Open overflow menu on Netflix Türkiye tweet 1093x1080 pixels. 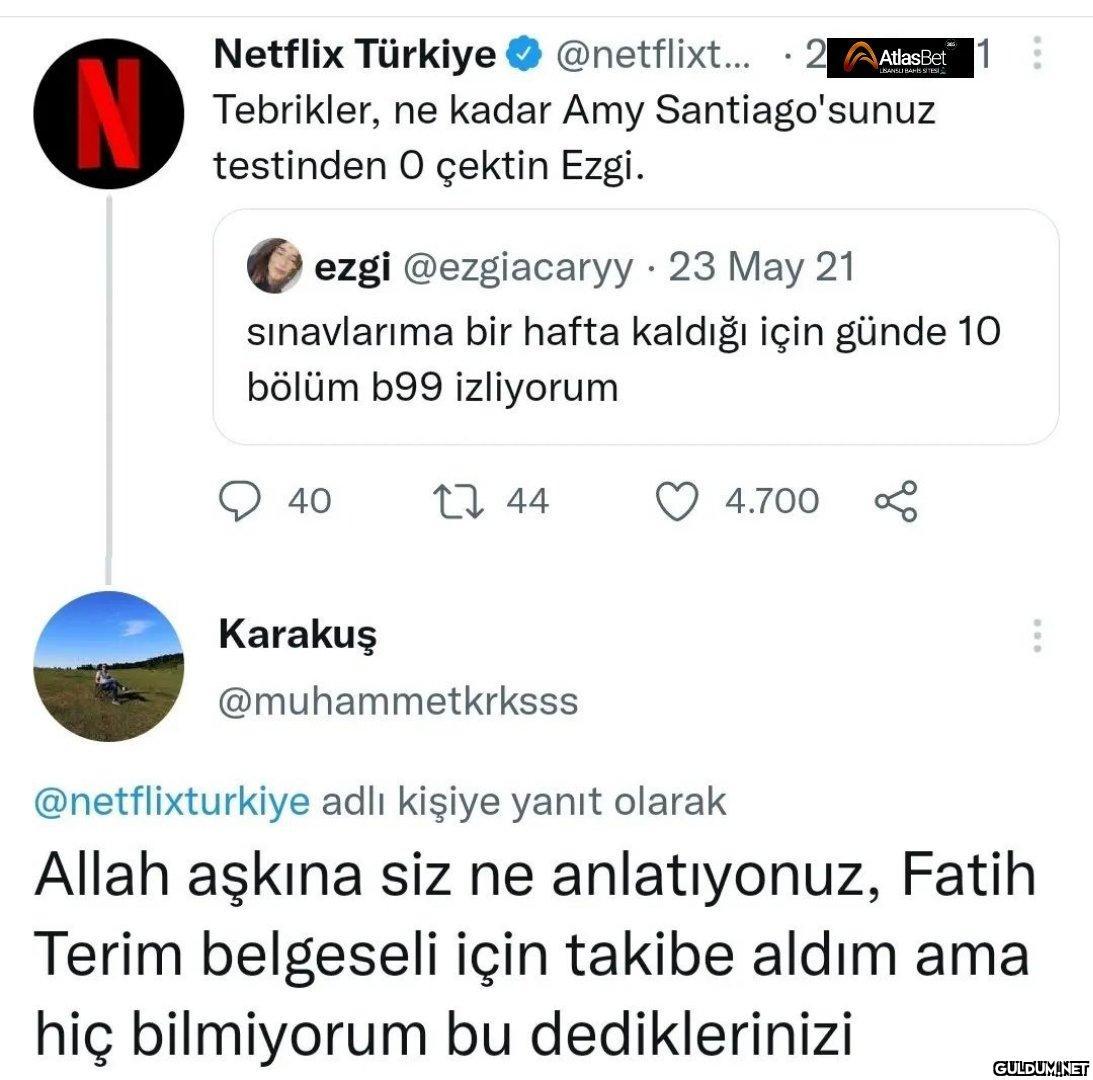pos(1038,54)
